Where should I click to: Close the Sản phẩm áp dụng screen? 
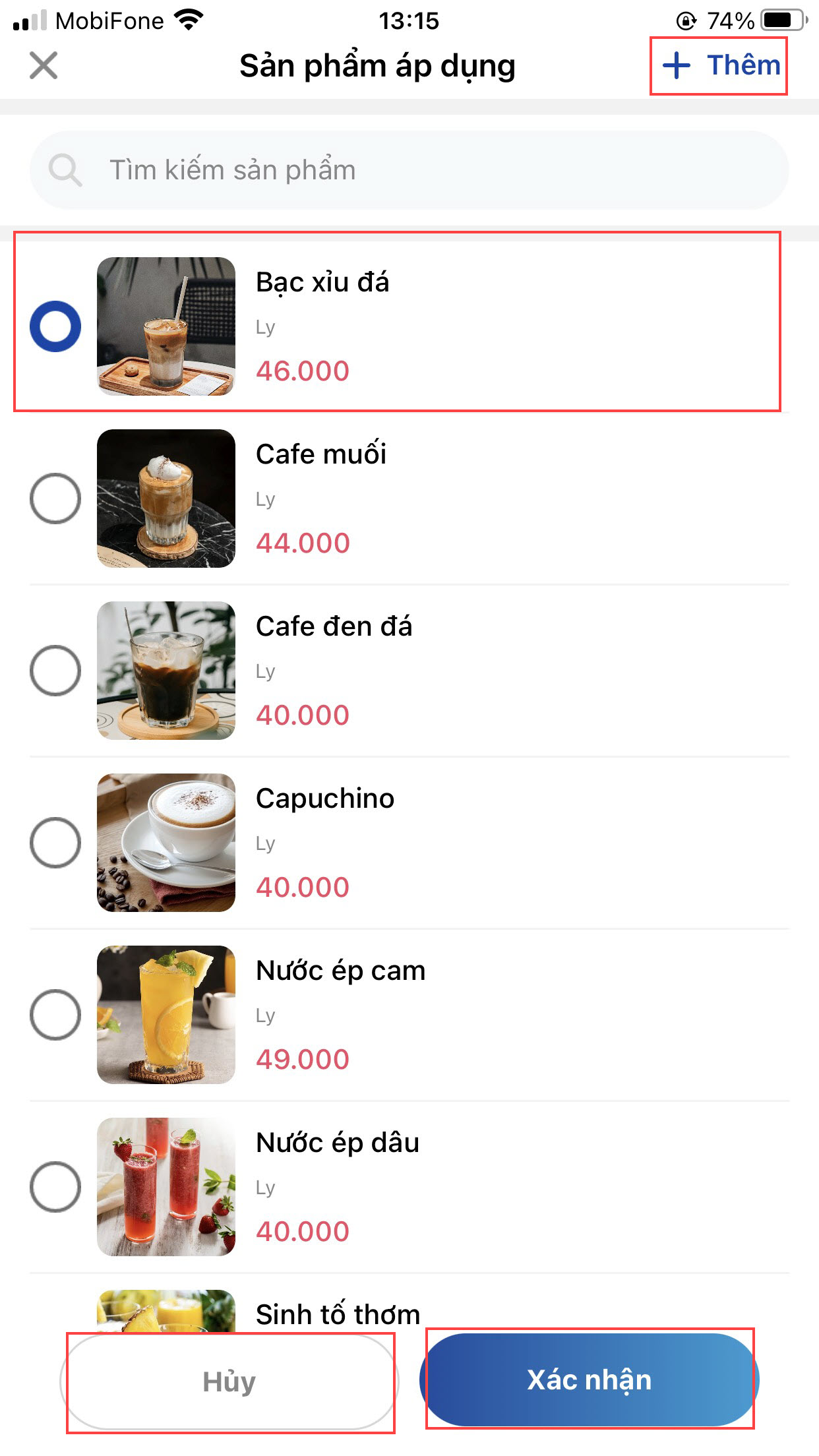coord(44,66)
